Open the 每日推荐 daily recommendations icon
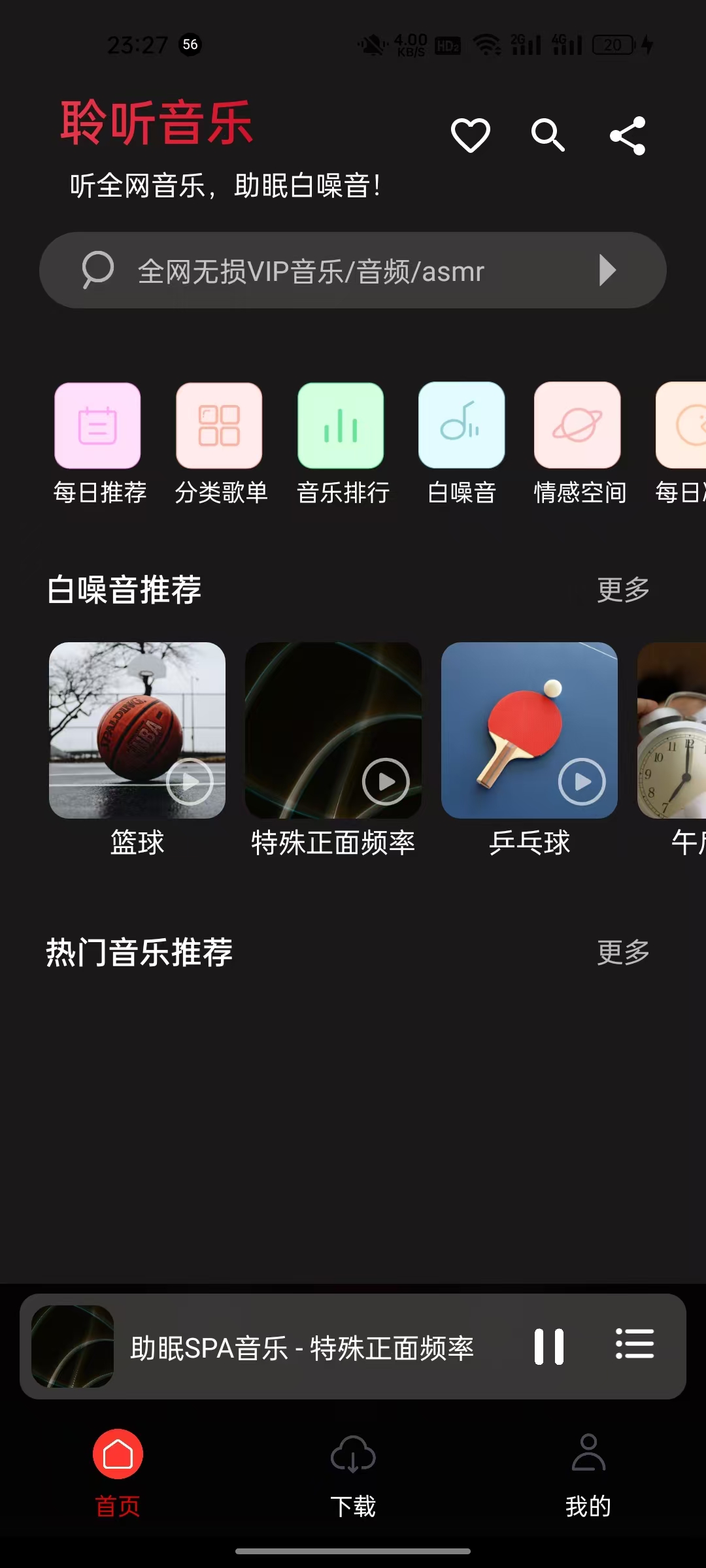706x1568 pixels. click(x=98, y=425)
